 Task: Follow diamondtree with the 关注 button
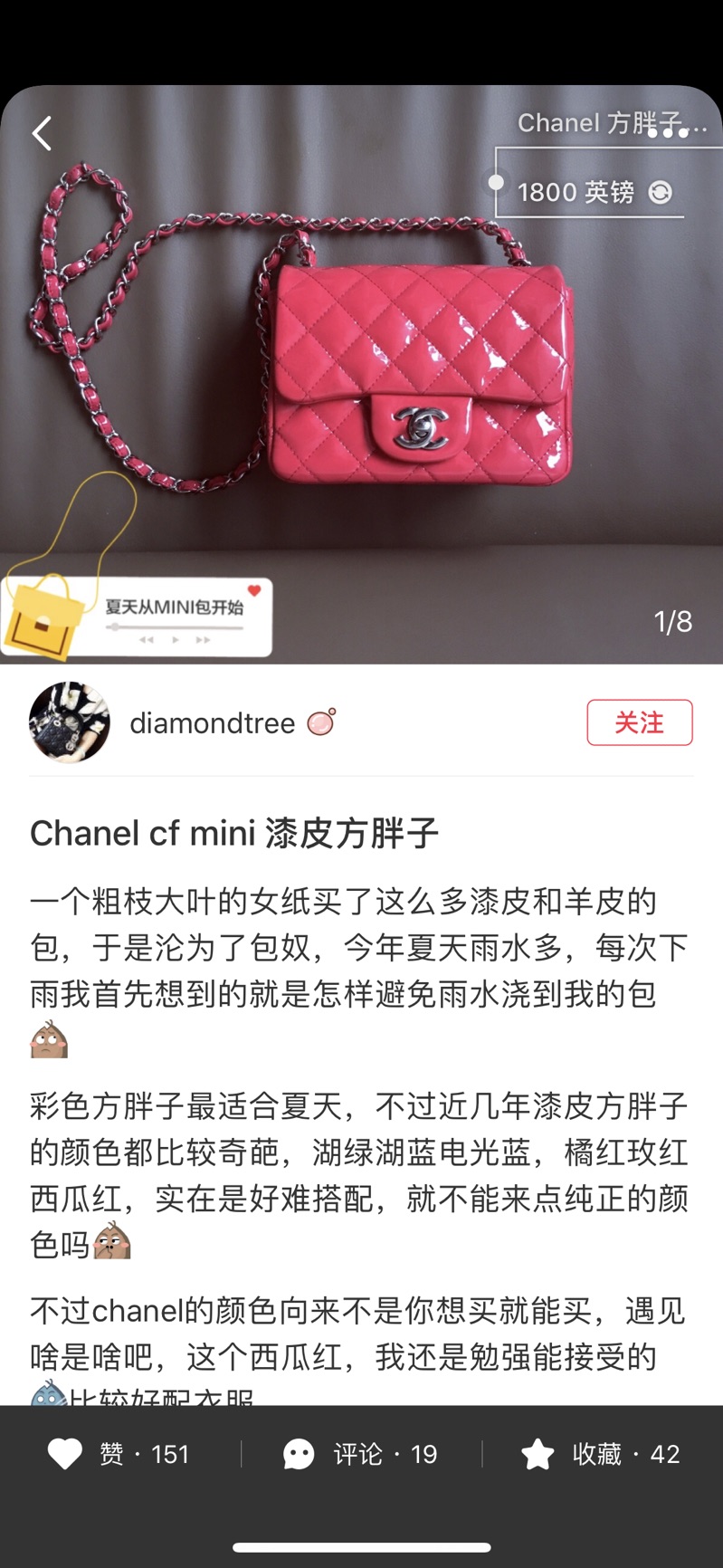639,722
